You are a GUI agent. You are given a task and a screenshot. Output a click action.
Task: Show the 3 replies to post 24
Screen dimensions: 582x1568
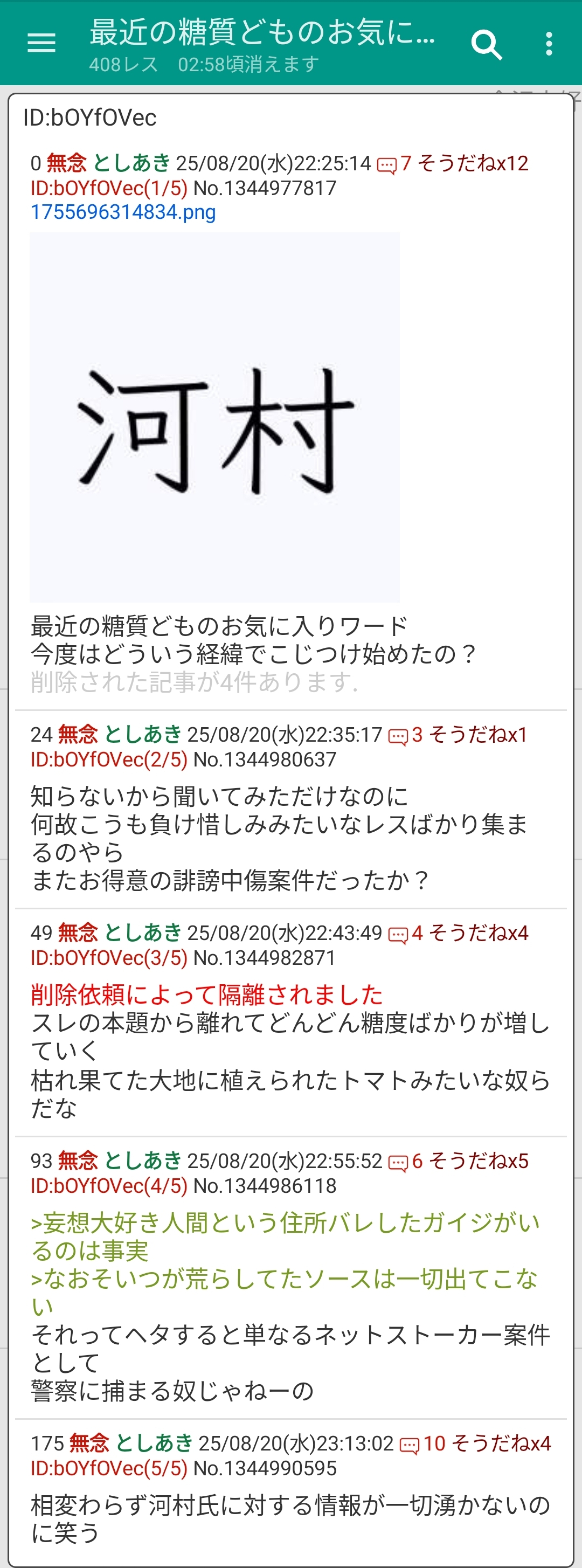click(405, 735)
